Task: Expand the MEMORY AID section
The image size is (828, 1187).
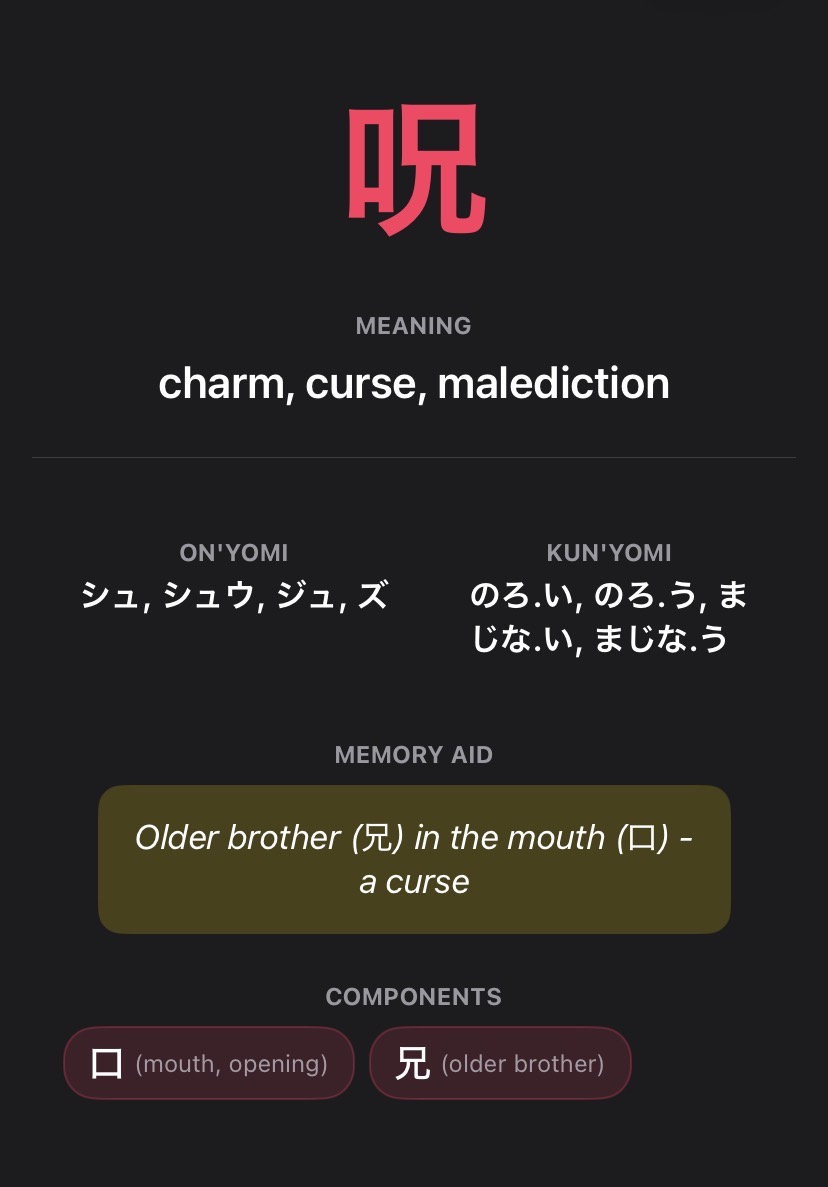Action: (413, 755)
